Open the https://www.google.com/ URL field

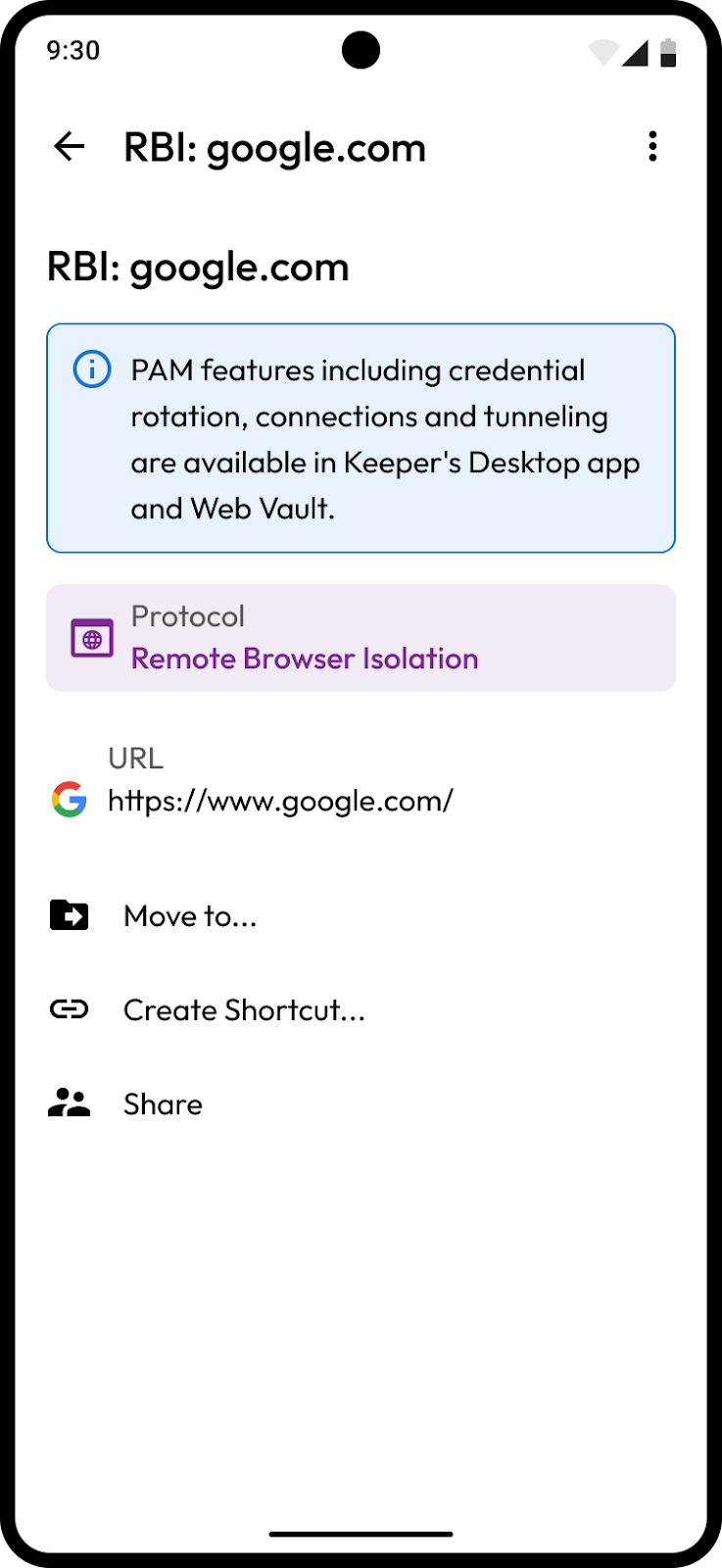click(x=280, y=801)
